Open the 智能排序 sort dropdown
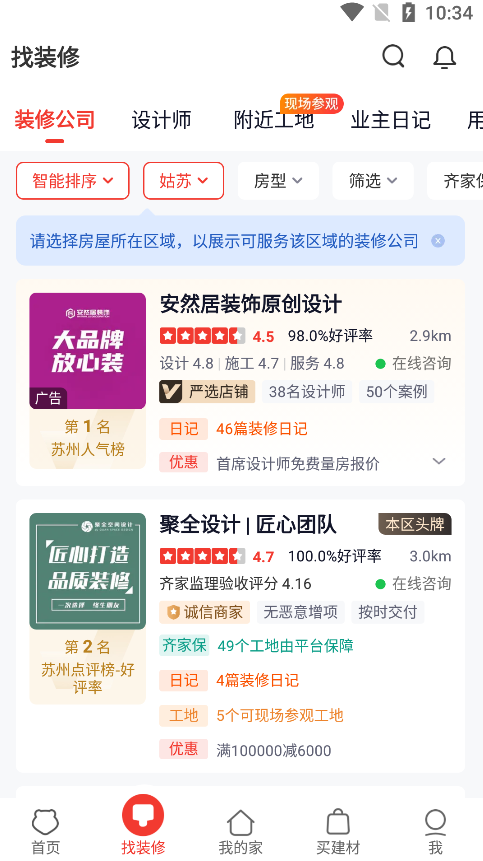 (x=72, y=181)
